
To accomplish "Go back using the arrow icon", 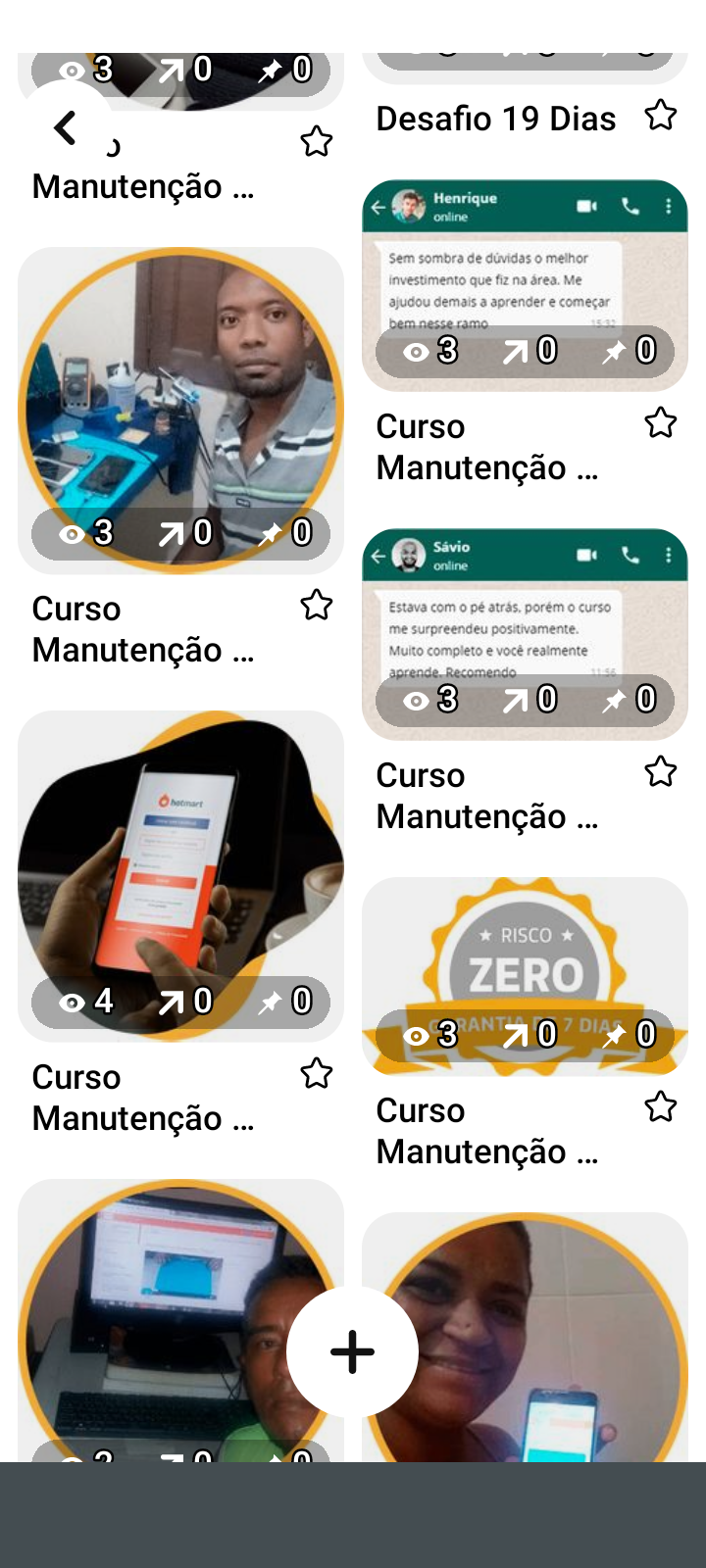I will (x=66, y=128).
